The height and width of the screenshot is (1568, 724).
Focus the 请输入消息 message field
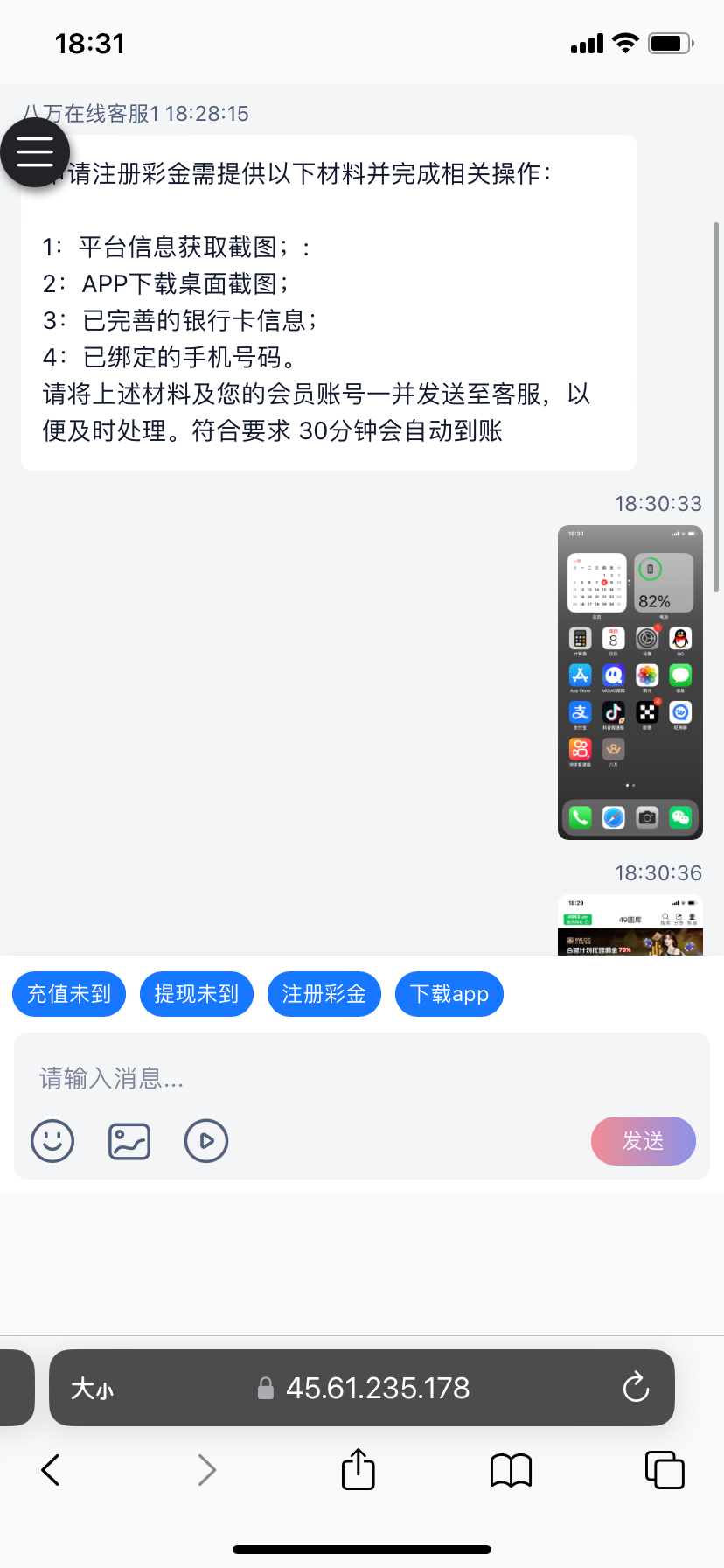pos(350,1078)
